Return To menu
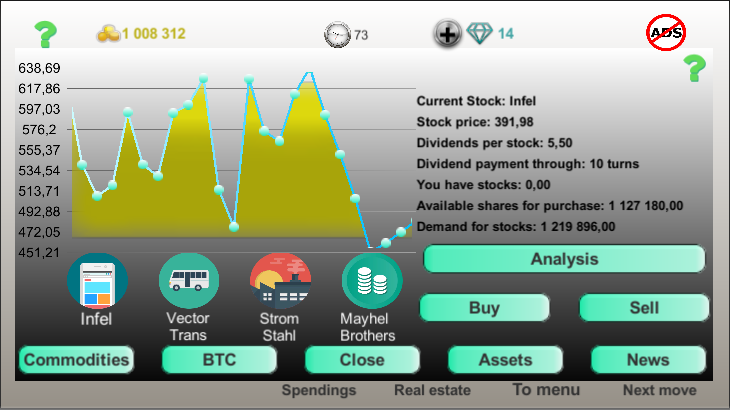 click(x=546, y=390)
